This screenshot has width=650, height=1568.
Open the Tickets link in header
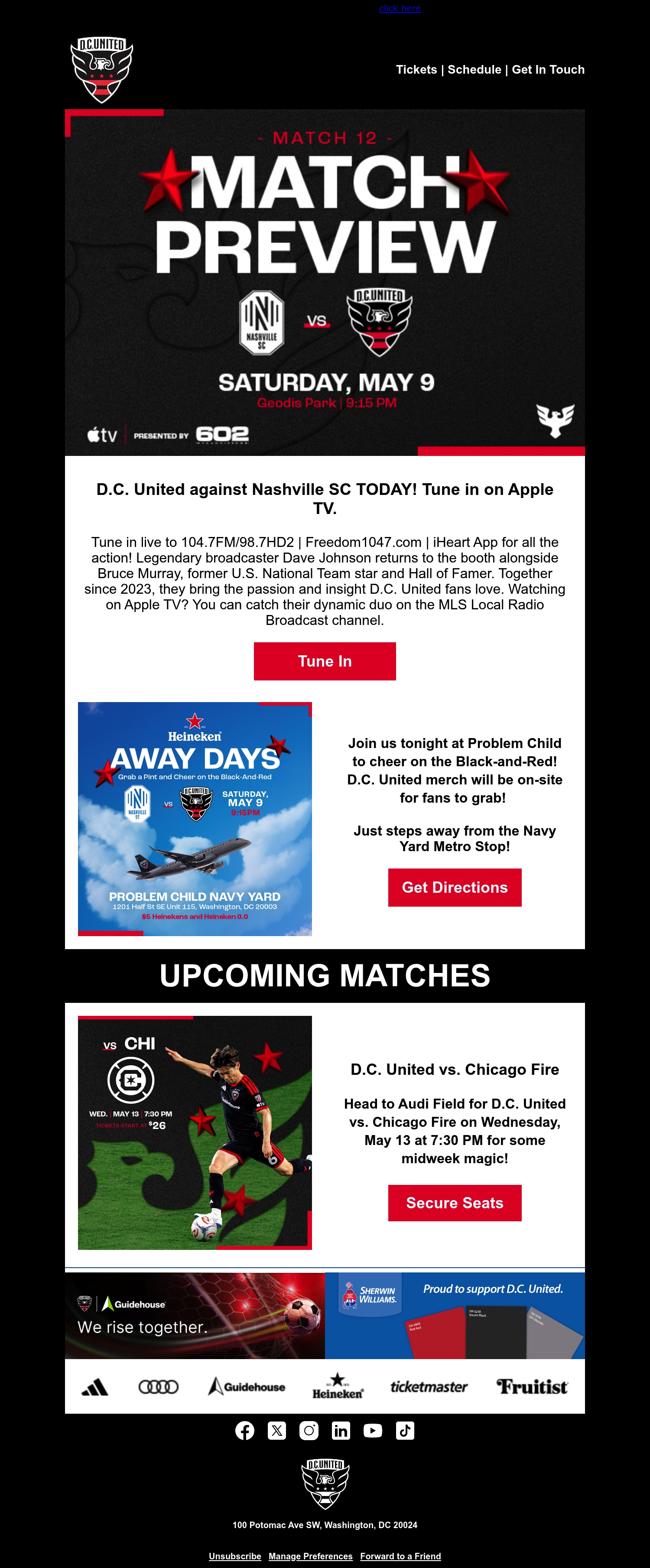416,69
